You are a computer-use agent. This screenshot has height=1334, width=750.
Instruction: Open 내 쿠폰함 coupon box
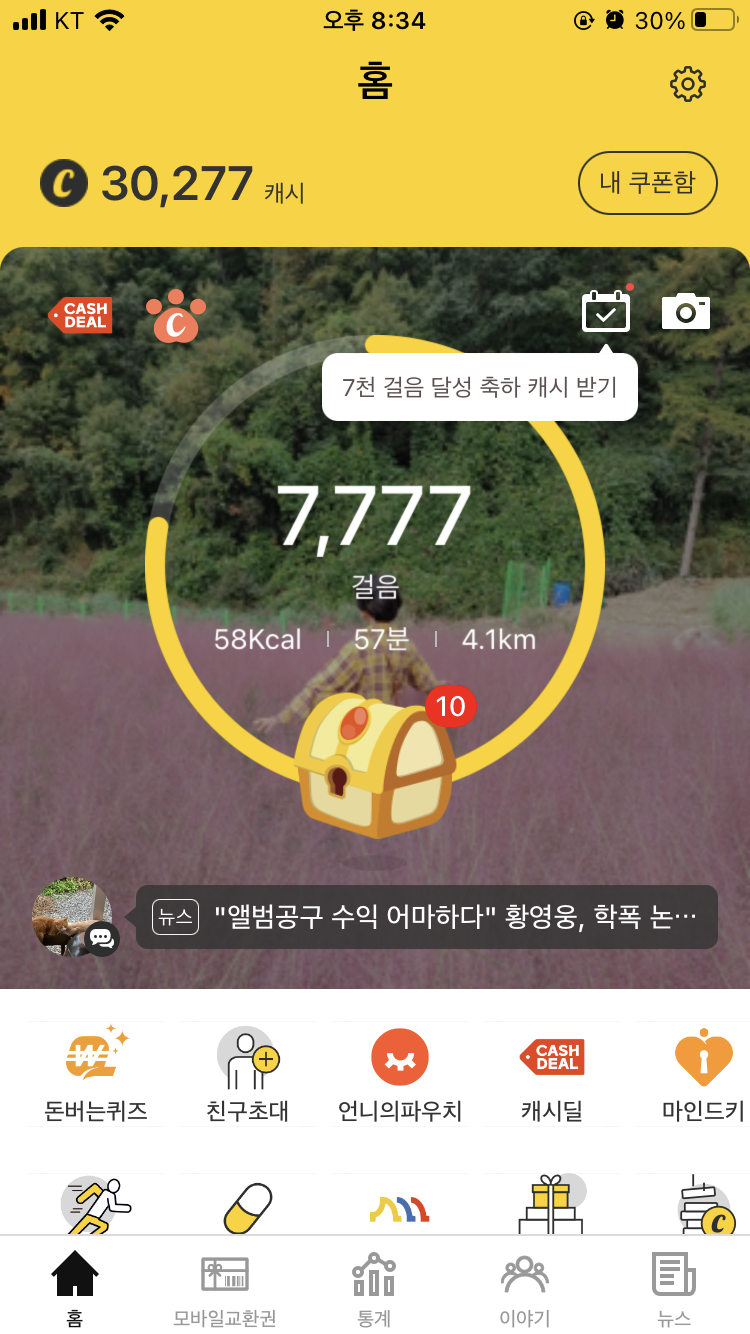tap(647, 183)
